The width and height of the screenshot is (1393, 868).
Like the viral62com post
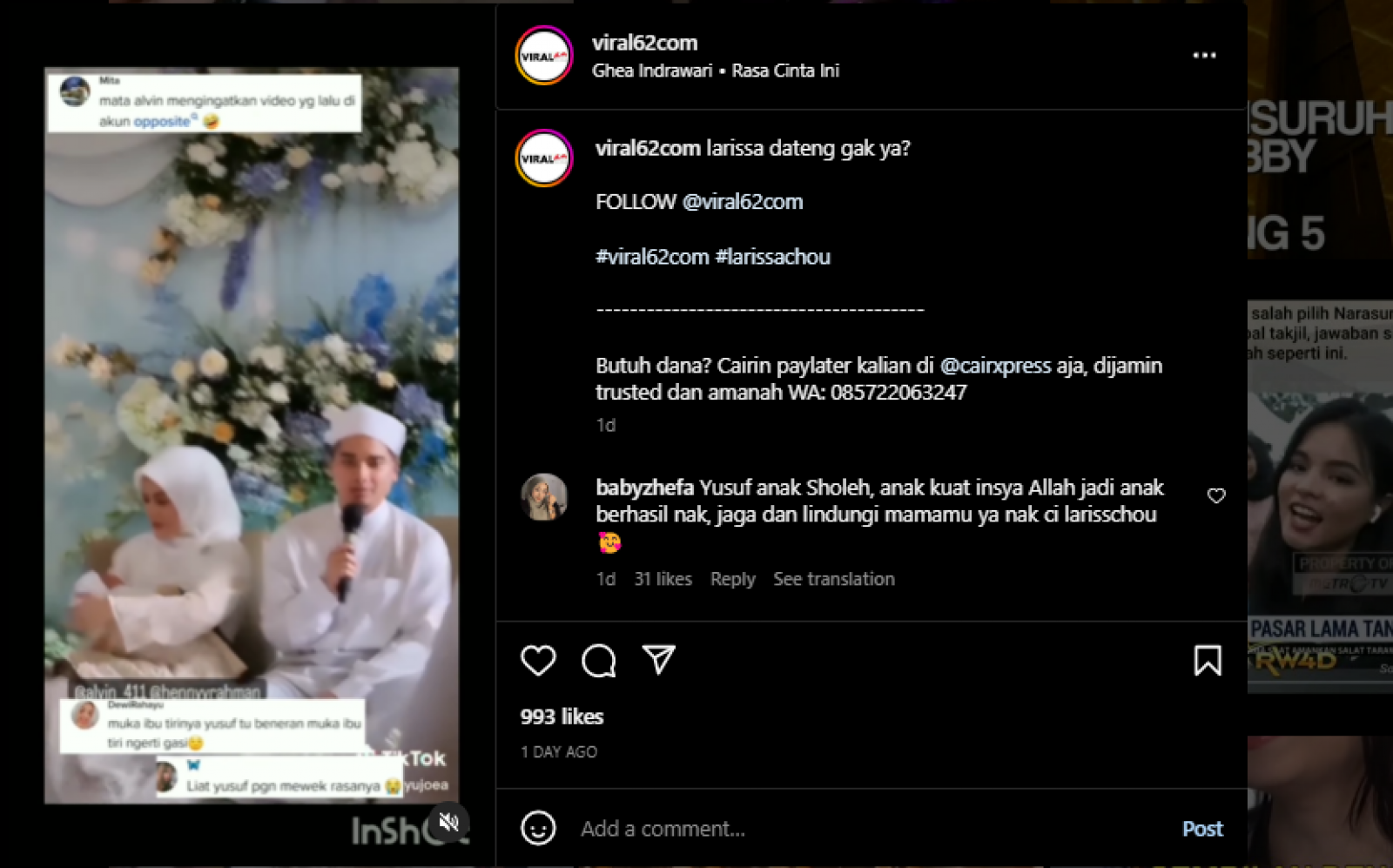point(538,661)
